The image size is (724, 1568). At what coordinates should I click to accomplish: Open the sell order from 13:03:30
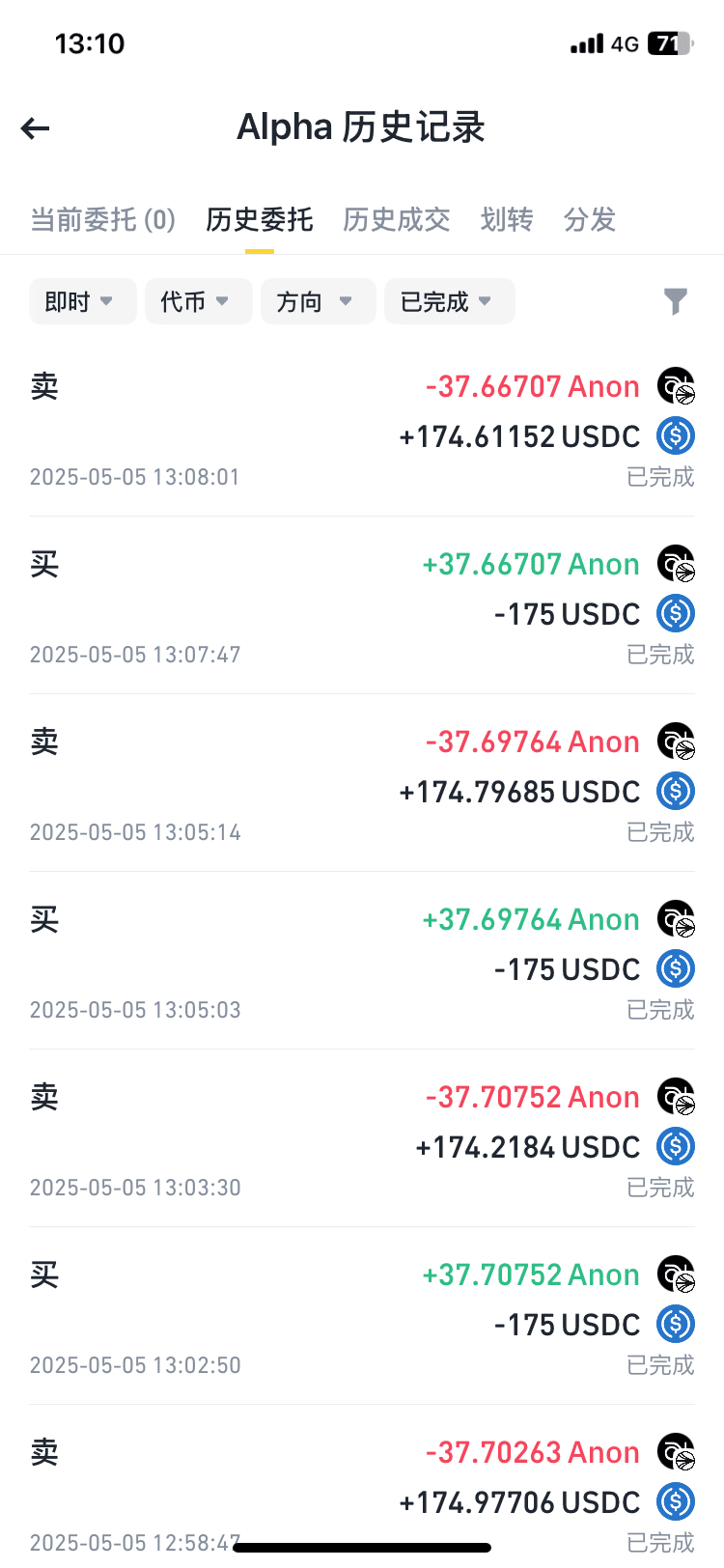362,1138
